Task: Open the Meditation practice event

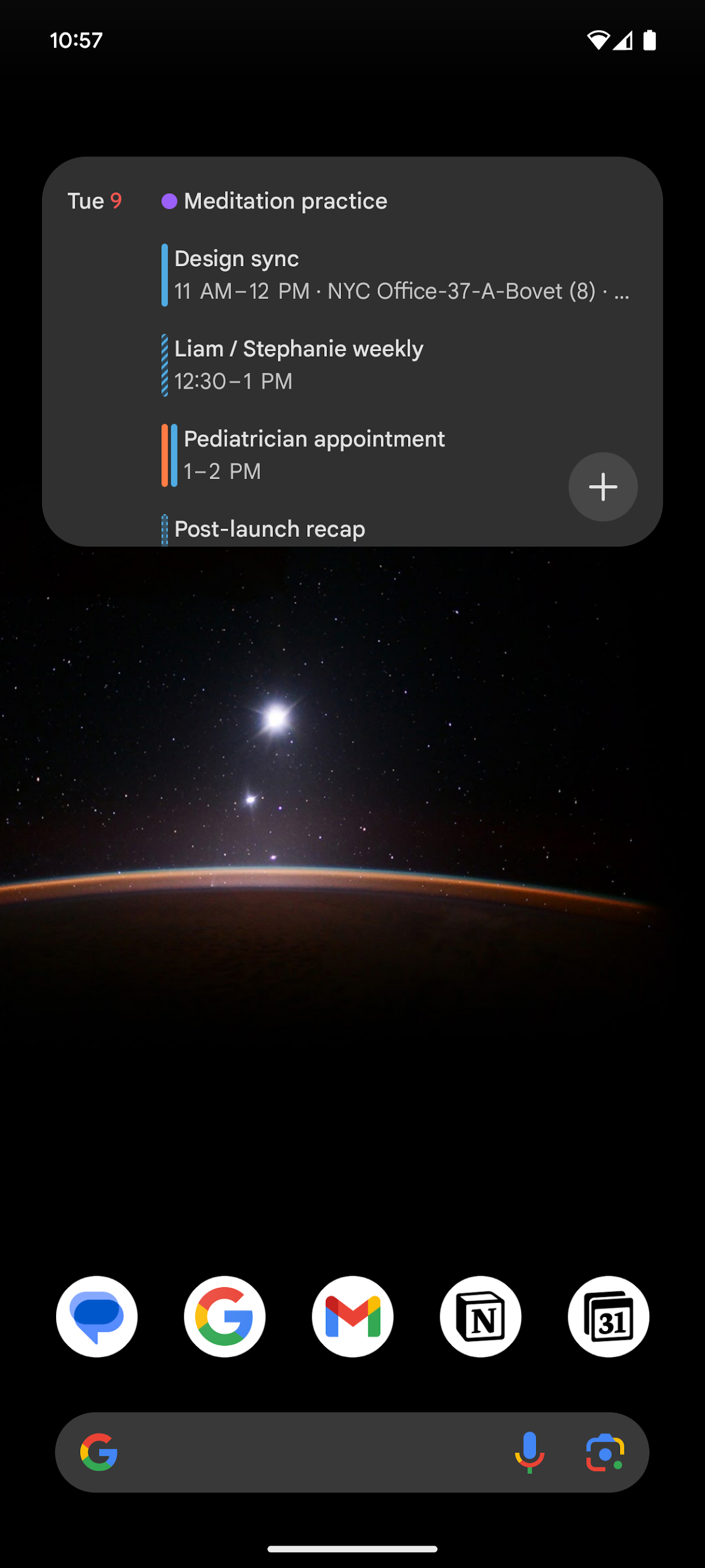Action: 285,201
